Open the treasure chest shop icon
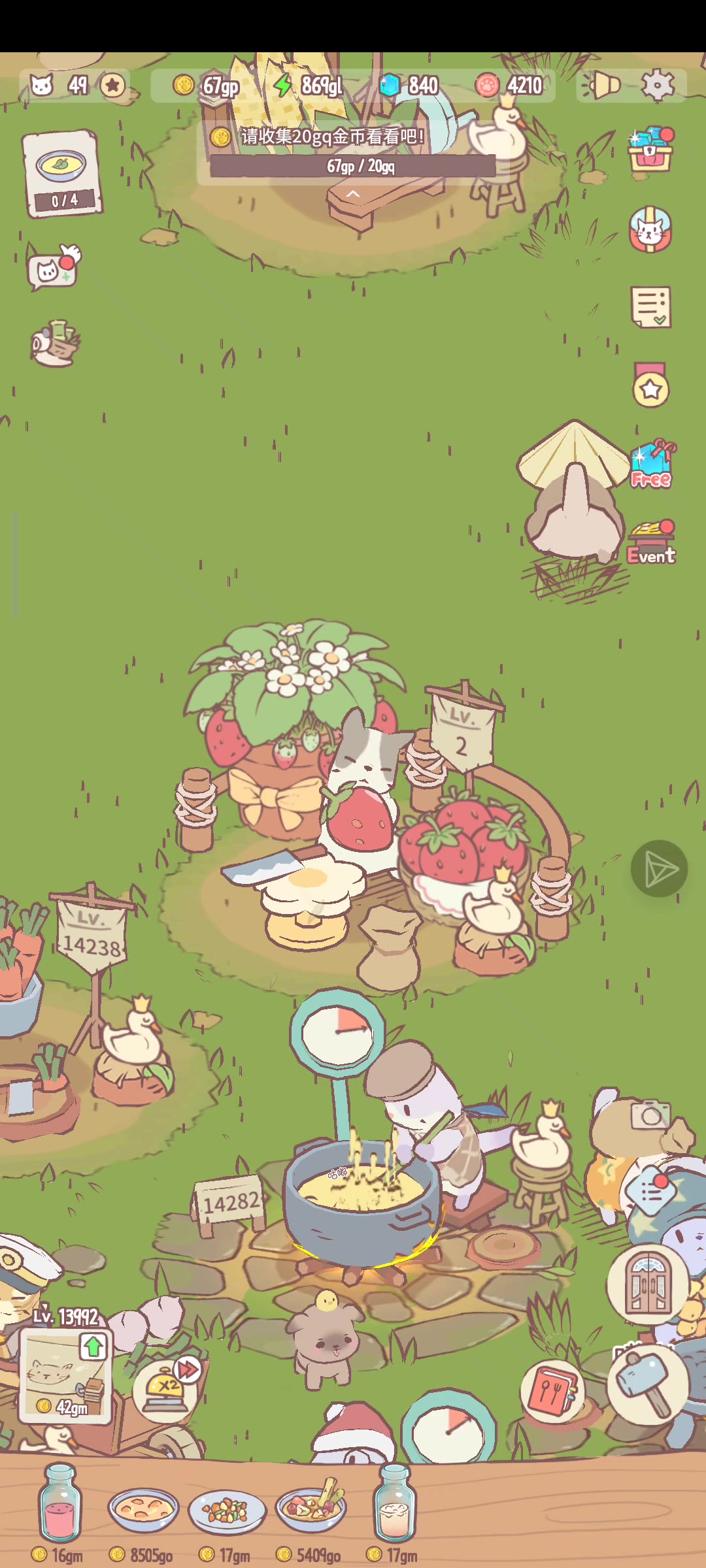The width and height of the screenshot is (706, 1568). (x=651, y=150)
